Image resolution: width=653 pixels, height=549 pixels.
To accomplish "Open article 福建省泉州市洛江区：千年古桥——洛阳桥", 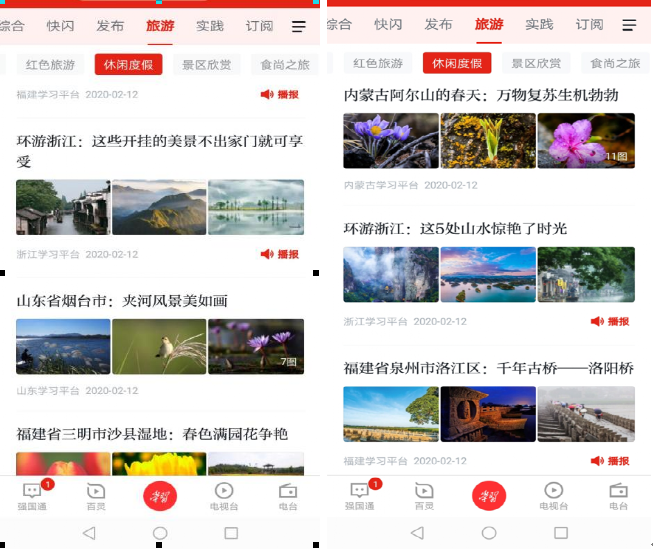I will point(488,368).
